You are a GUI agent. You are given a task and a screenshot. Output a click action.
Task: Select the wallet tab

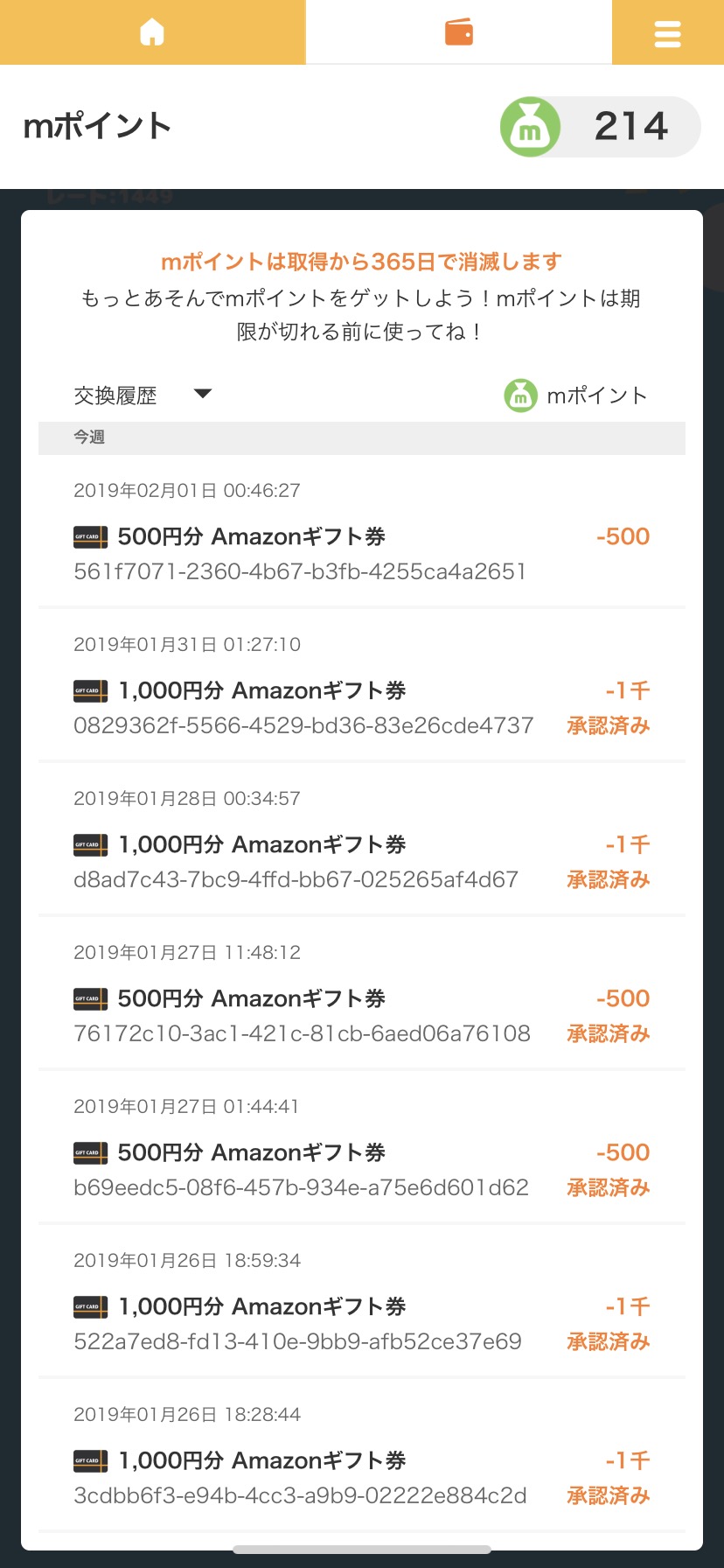[x=458, y=32]
